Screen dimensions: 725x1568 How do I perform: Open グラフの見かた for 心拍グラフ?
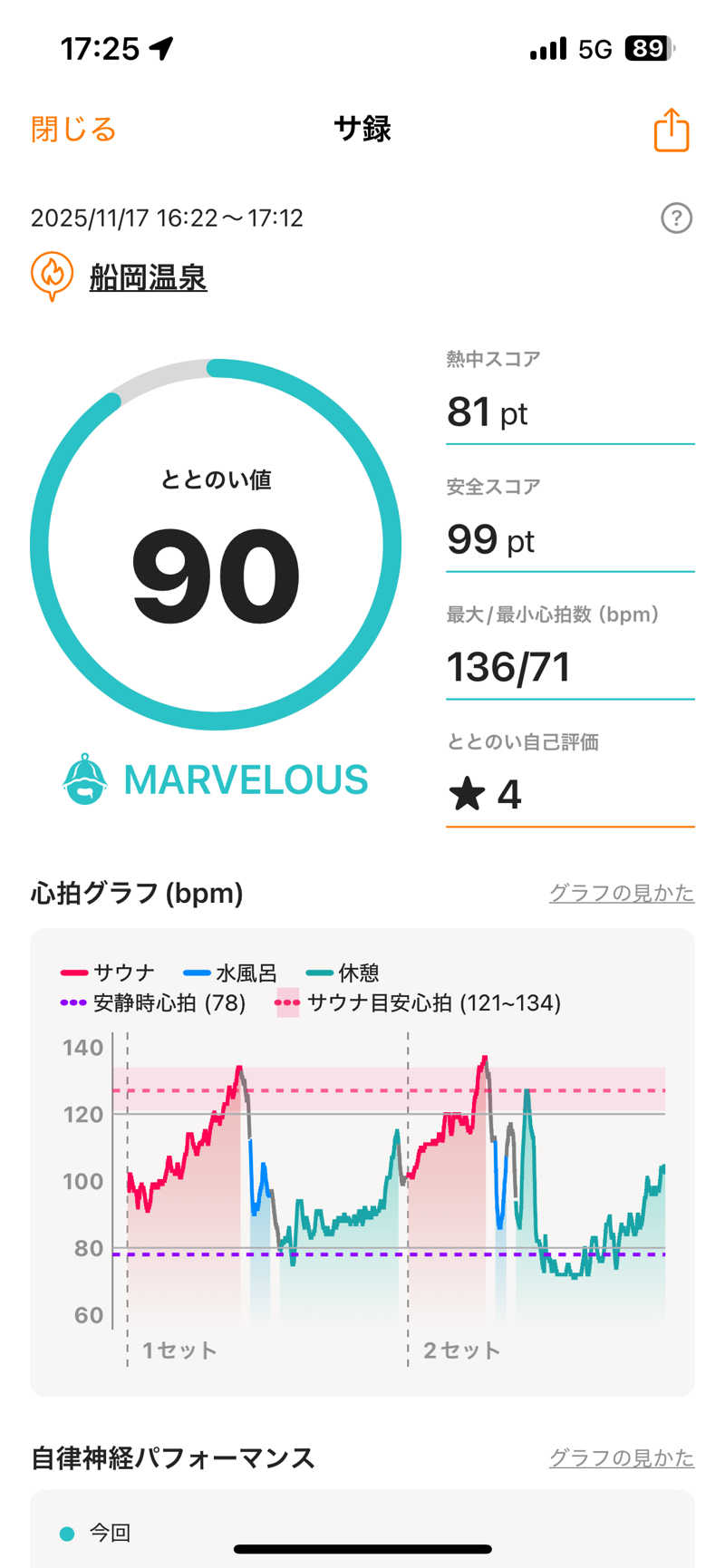tap(622, 893)
